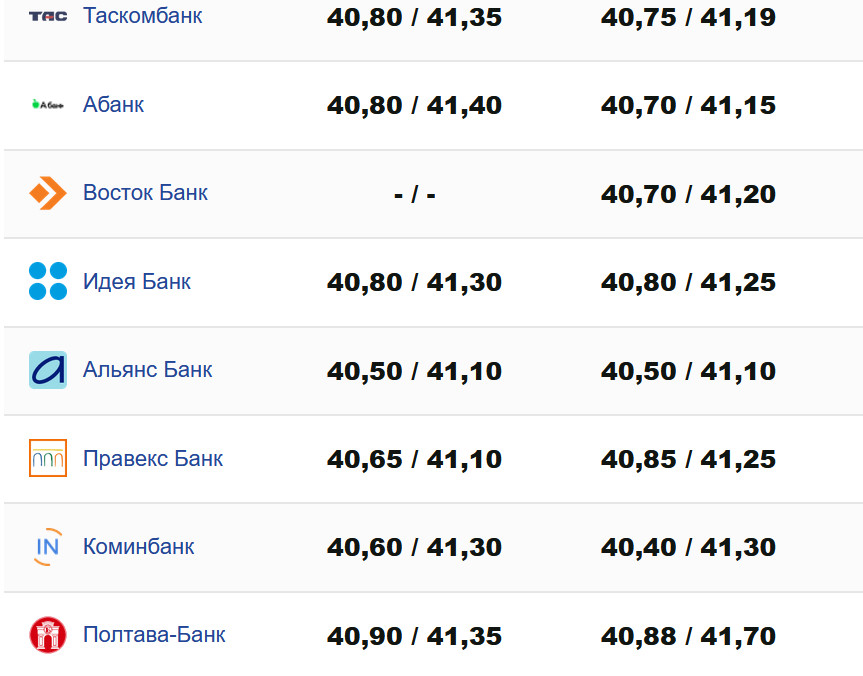View Восток Банк details
863x676 pixels.
click(x=145, y=193)
